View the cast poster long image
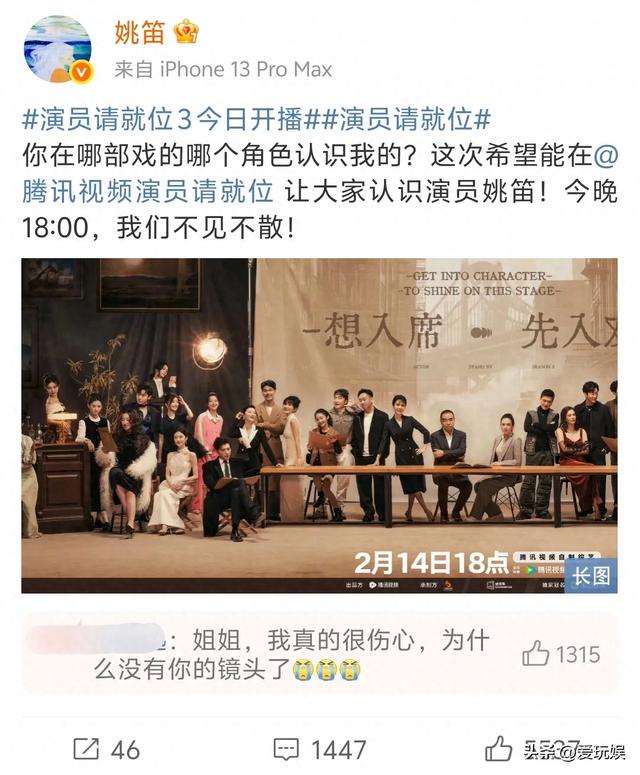The height and width of the screenshot is (775, 640). 319,425
